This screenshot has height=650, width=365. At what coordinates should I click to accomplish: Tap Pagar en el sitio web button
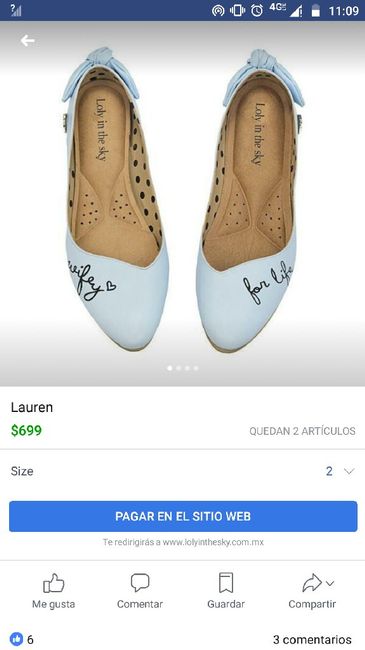[183, 516]
